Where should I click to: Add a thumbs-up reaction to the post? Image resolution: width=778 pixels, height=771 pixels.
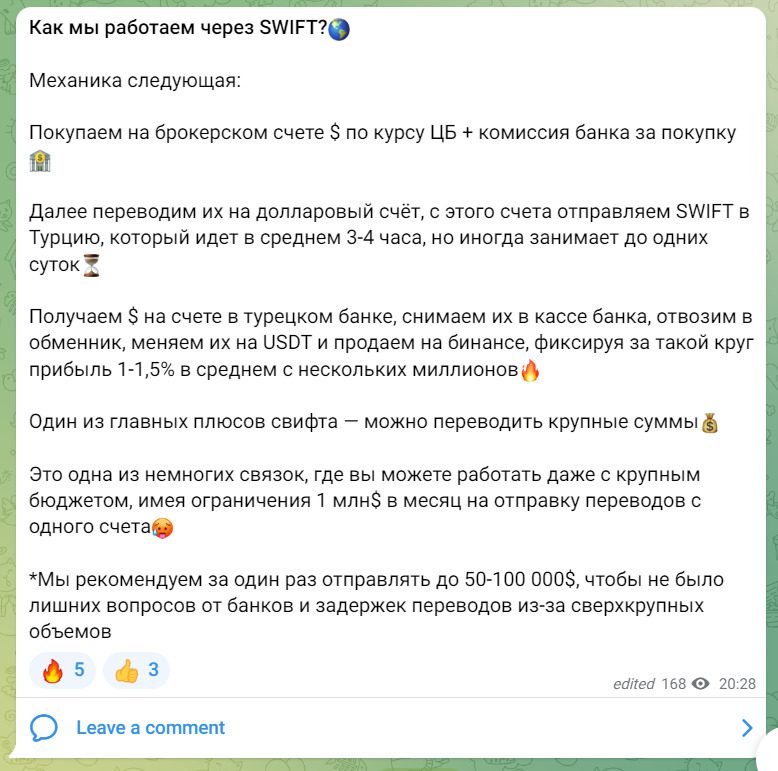[x=136, y=671]
